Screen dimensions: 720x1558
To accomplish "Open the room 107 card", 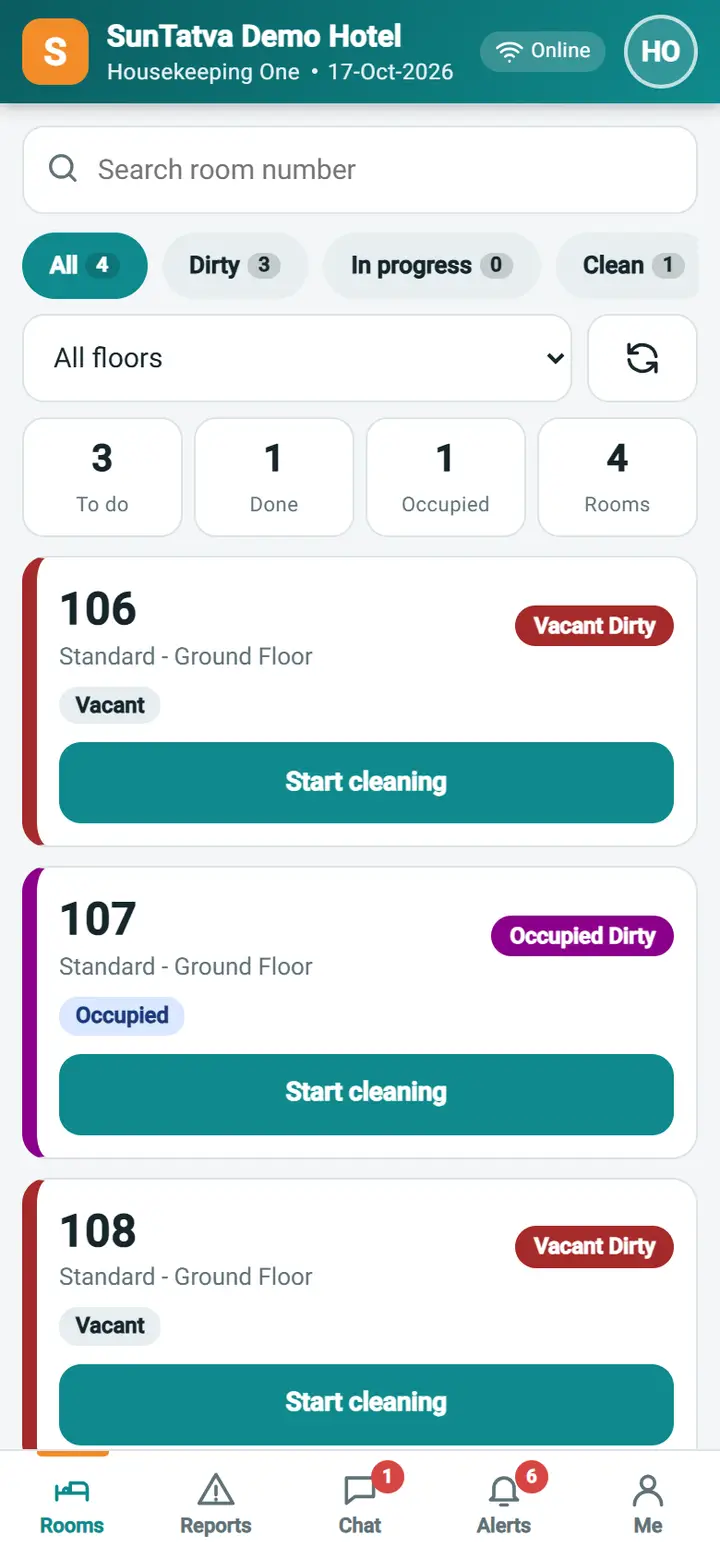I will 360,1013.
